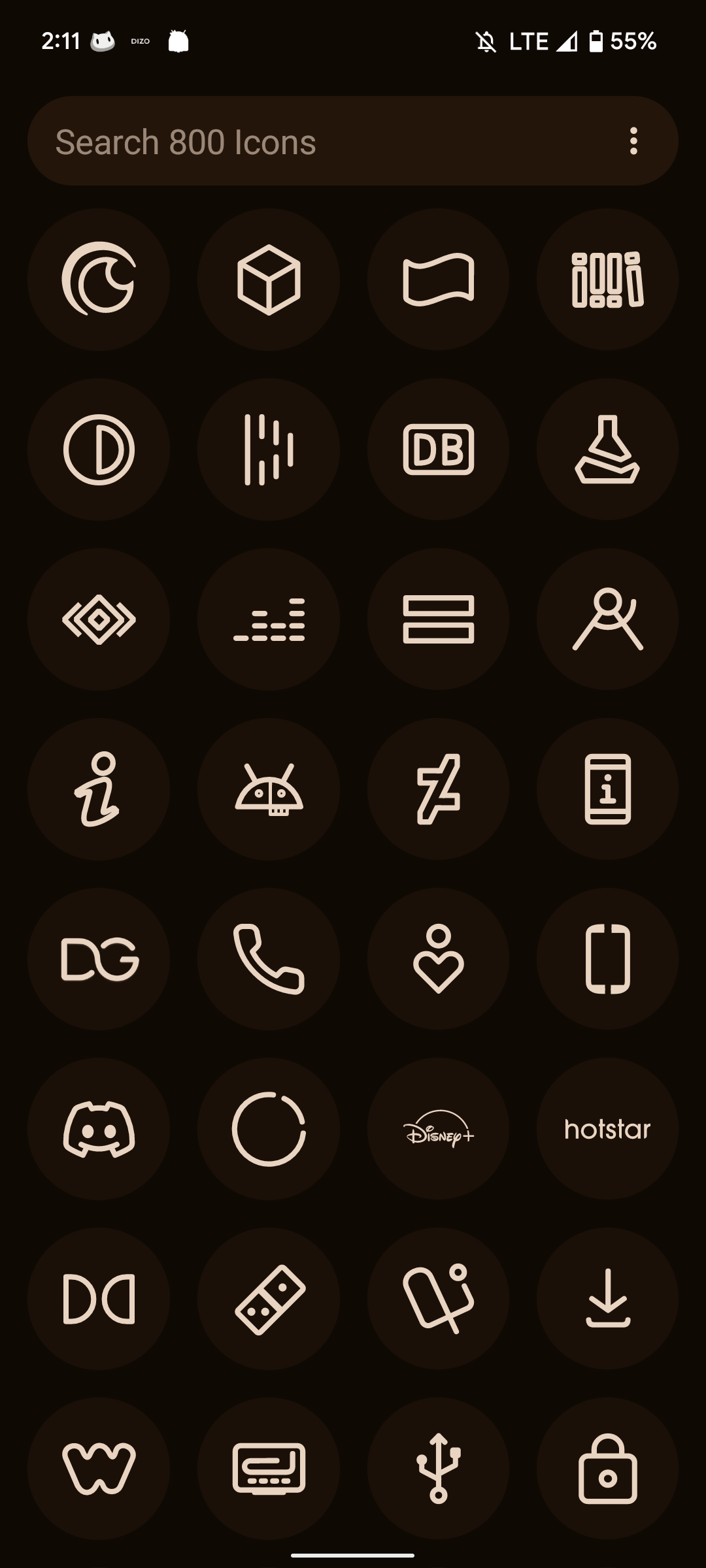Open the three-dot overflow menu

pos(633,141)
